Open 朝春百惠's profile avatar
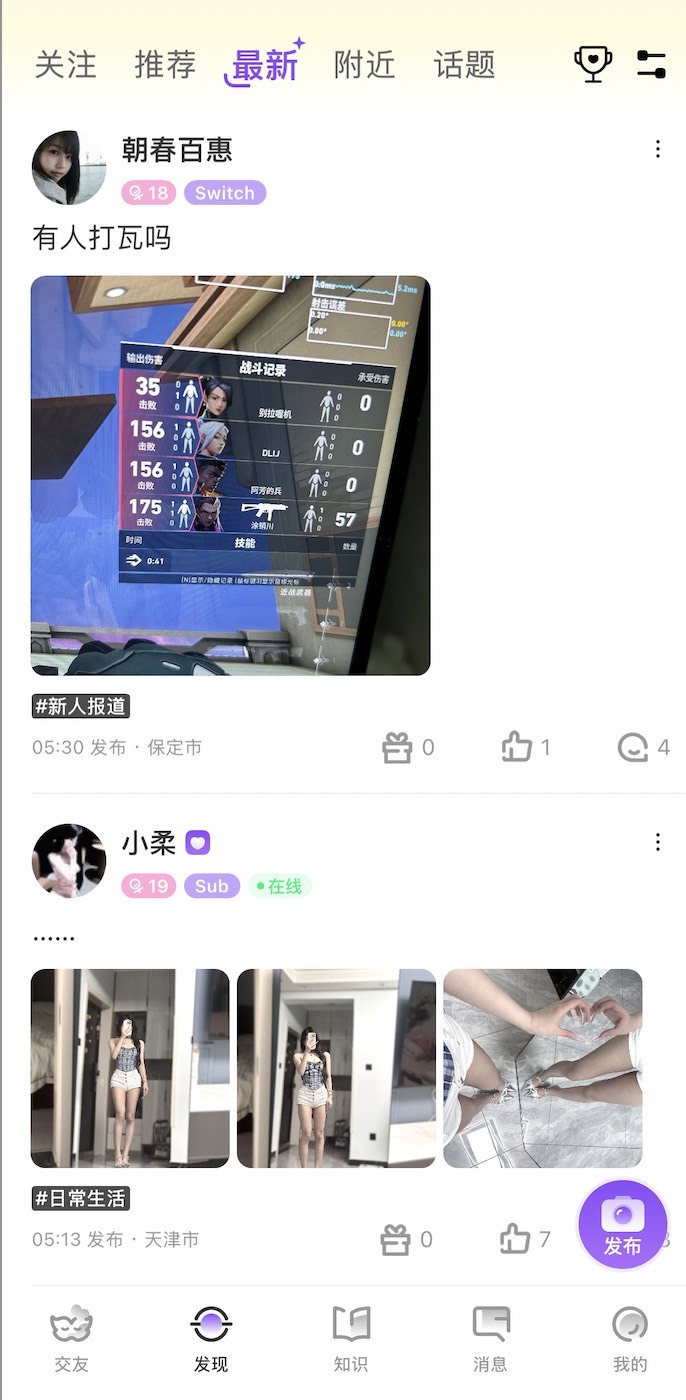 69,168
